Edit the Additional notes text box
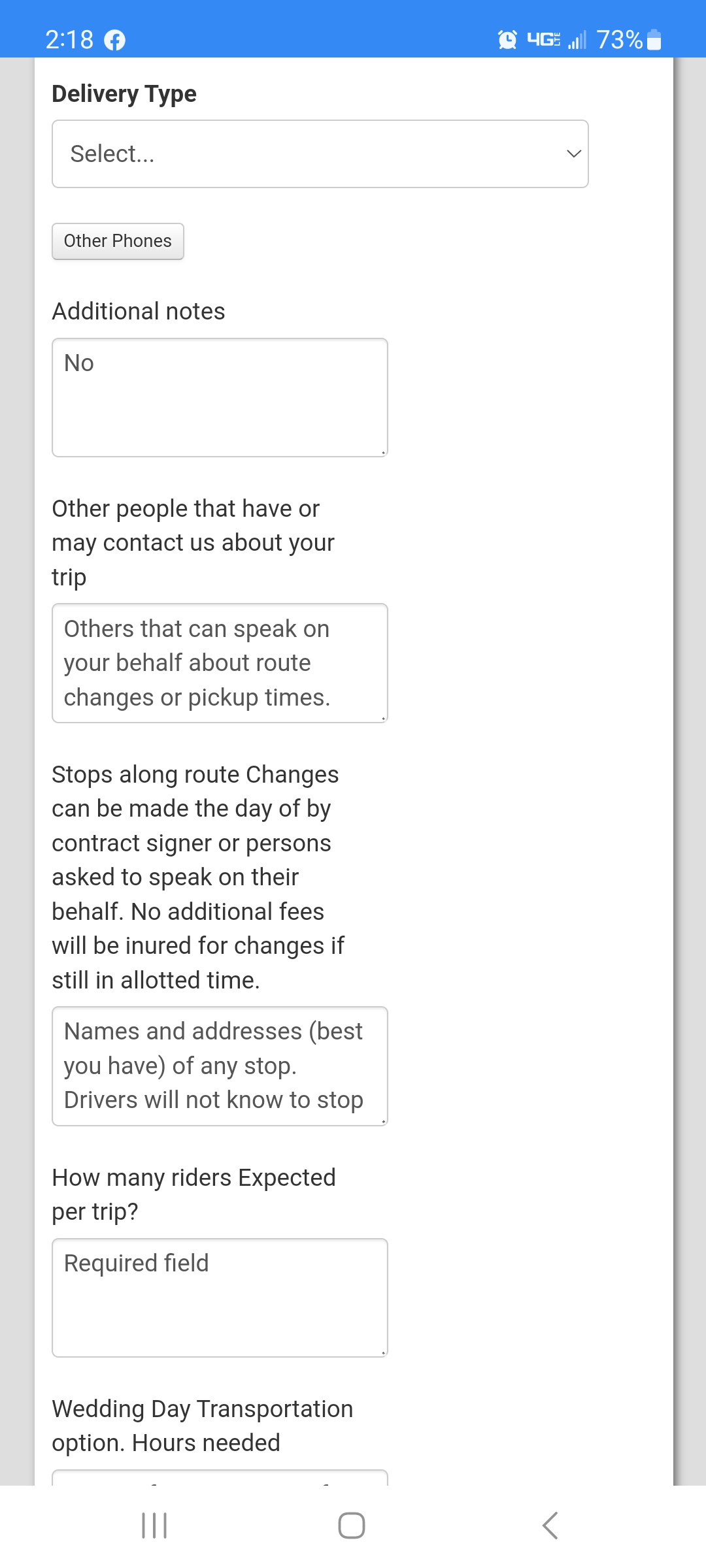The height and width of the screenshot is (1568, 706). click(220, 397)
